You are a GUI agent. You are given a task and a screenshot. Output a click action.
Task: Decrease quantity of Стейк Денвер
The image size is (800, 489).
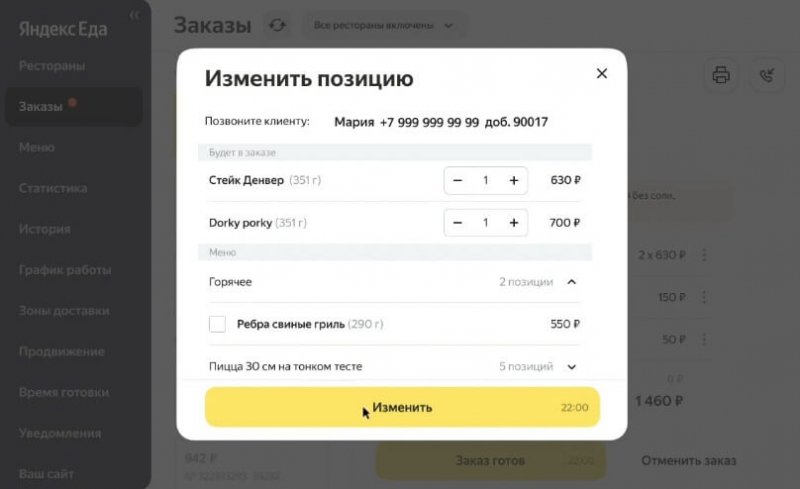pyautogui.click(x=458, y=181)
